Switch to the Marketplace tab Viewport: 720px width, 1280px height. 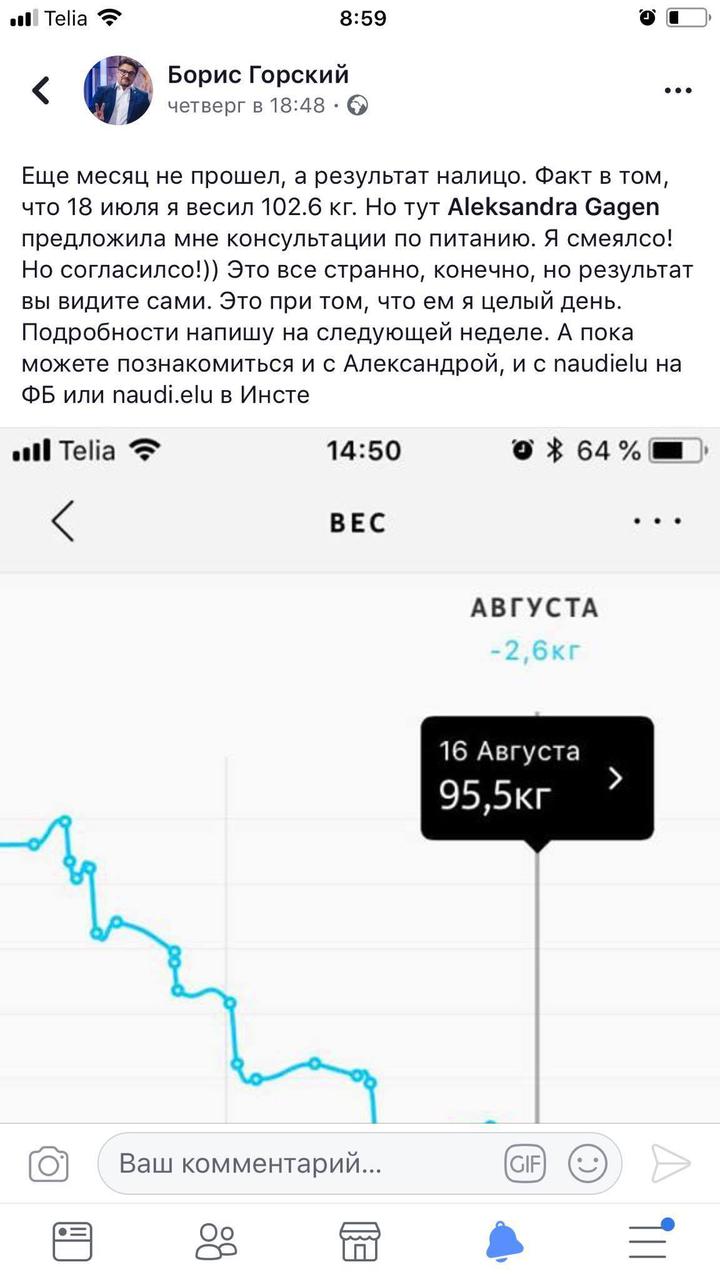(360, 1241)
